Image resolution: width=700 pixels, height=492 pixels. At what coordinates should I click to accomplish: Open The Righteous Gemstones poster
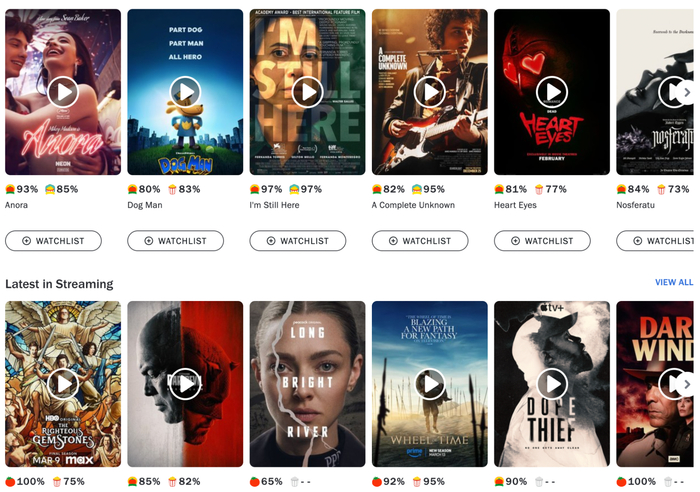63,420
